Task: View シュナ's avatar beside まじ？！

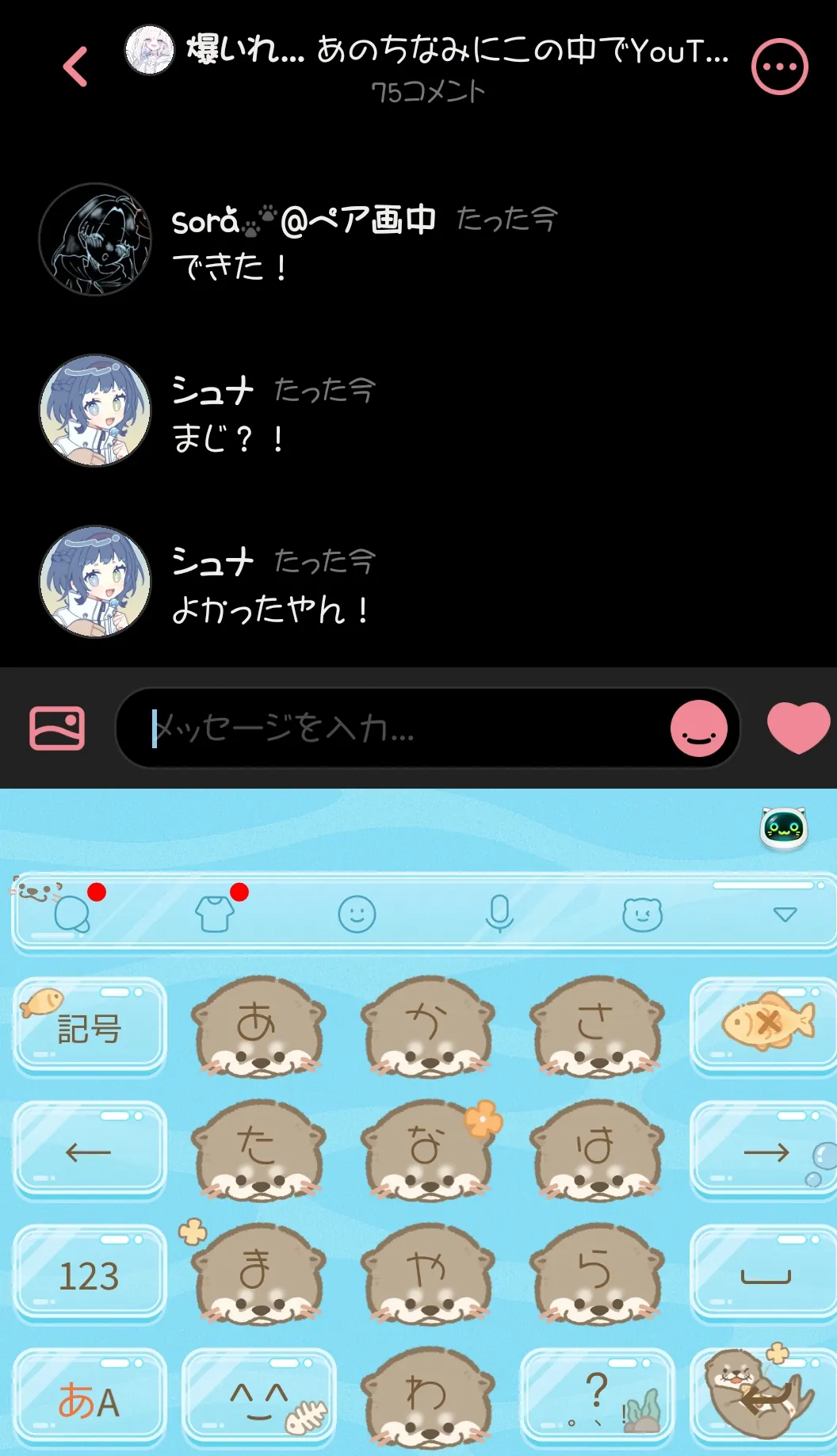Action: (x=95, y=410)
